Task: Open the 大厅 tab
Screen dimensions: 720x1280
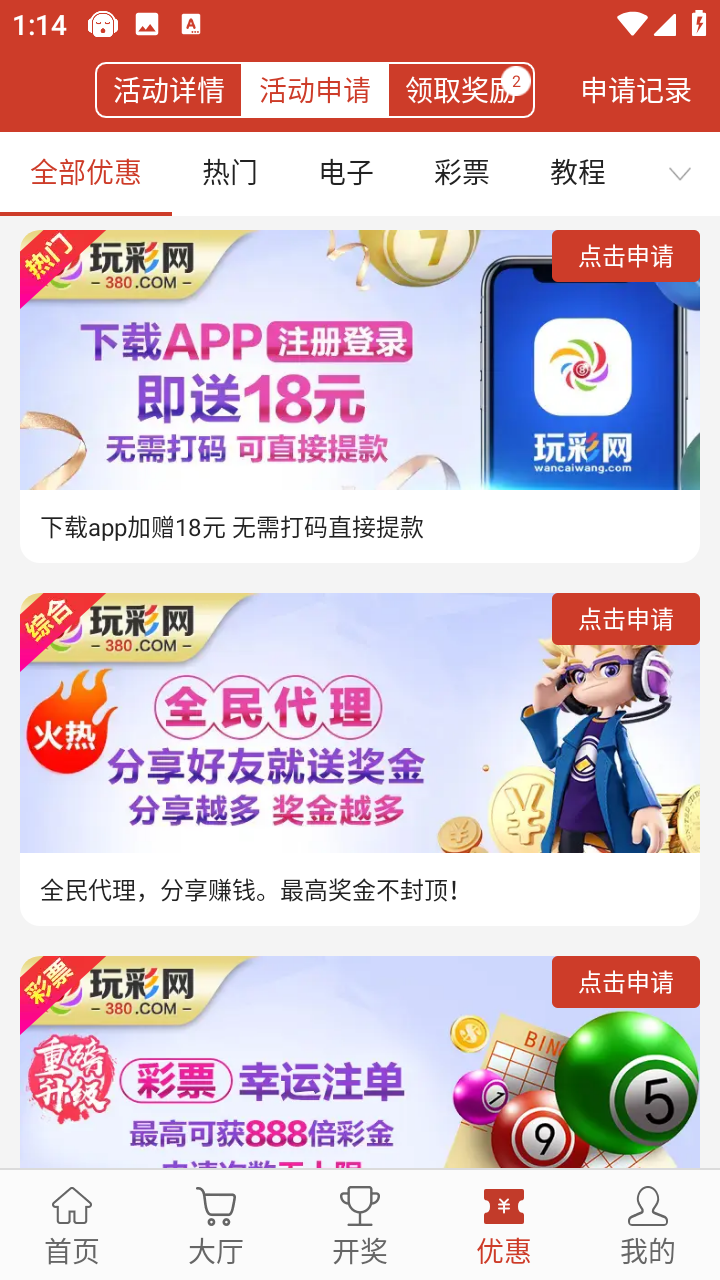Action: [216, 1225]
